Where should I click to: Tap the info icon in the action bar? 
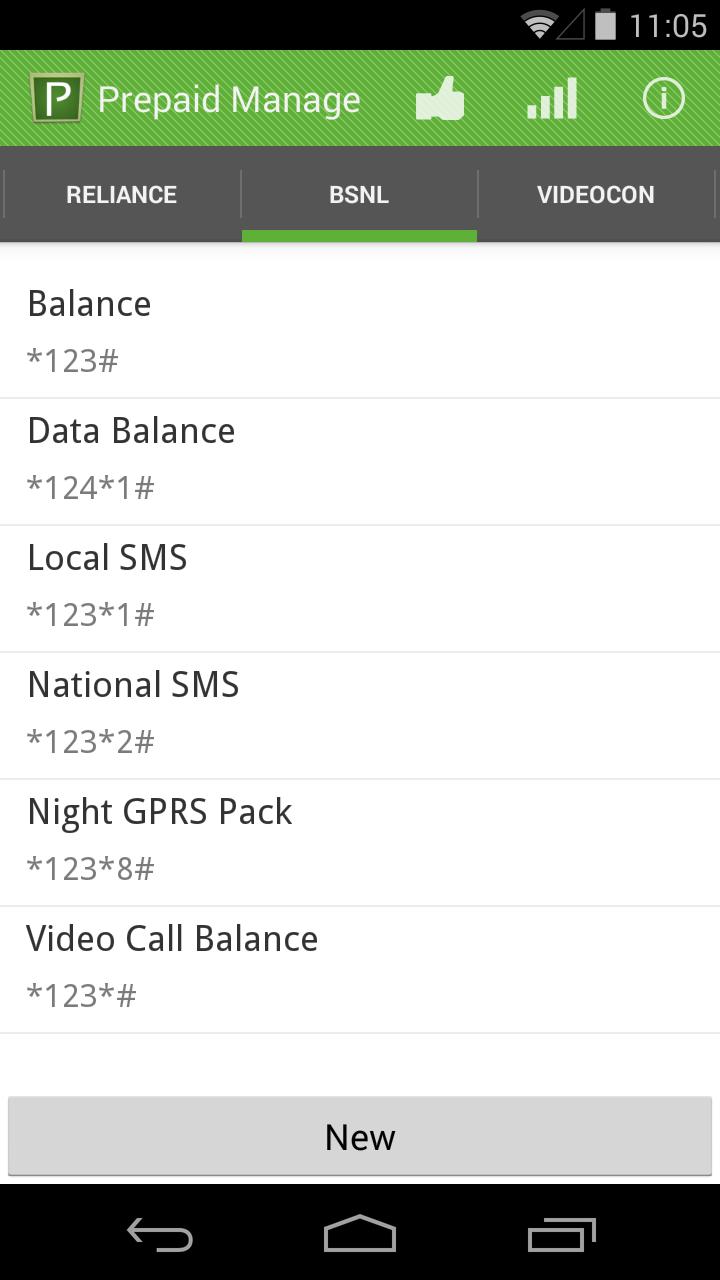click(663, 97)
